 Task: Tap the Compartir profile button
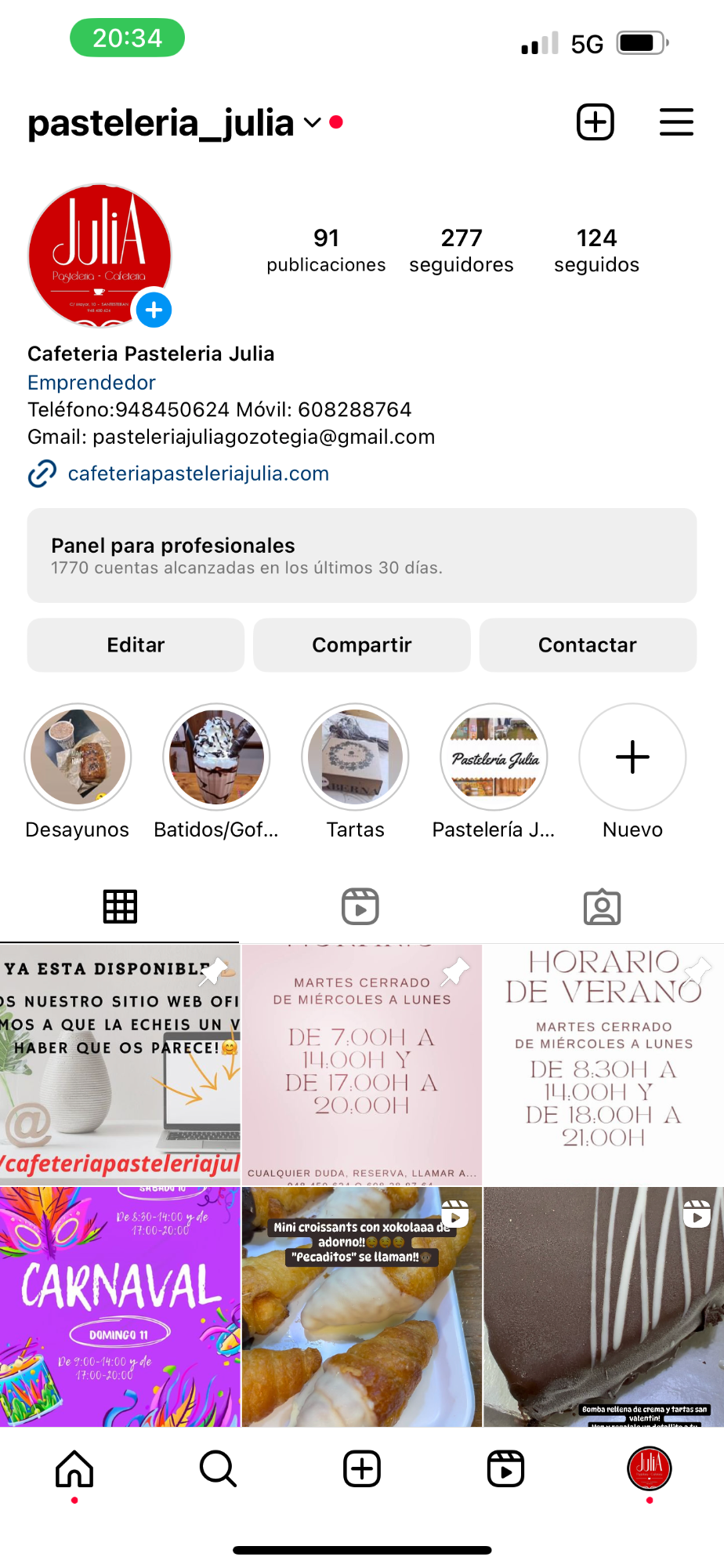point(362,644)
